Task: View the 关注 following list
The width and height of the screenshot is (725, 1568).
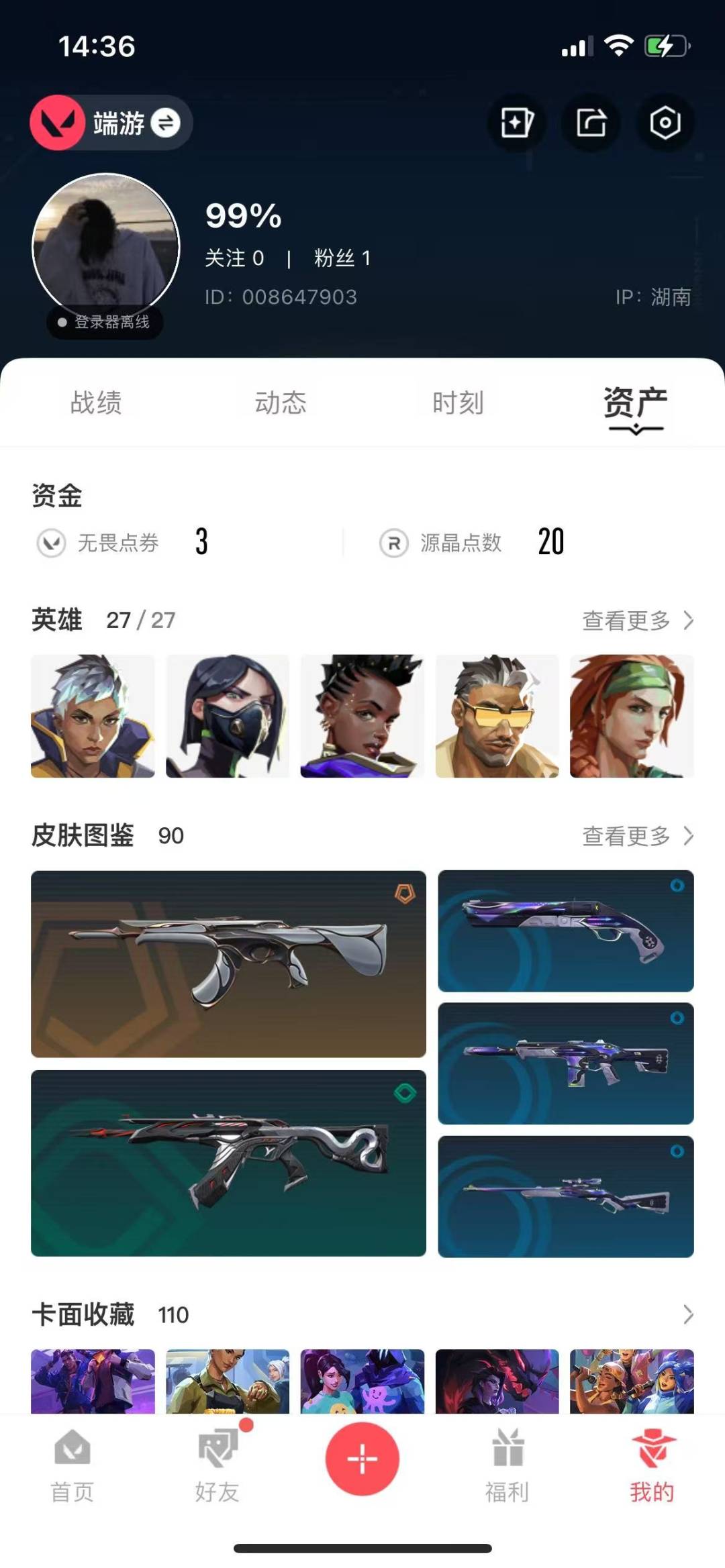Action: coord(234,258)
